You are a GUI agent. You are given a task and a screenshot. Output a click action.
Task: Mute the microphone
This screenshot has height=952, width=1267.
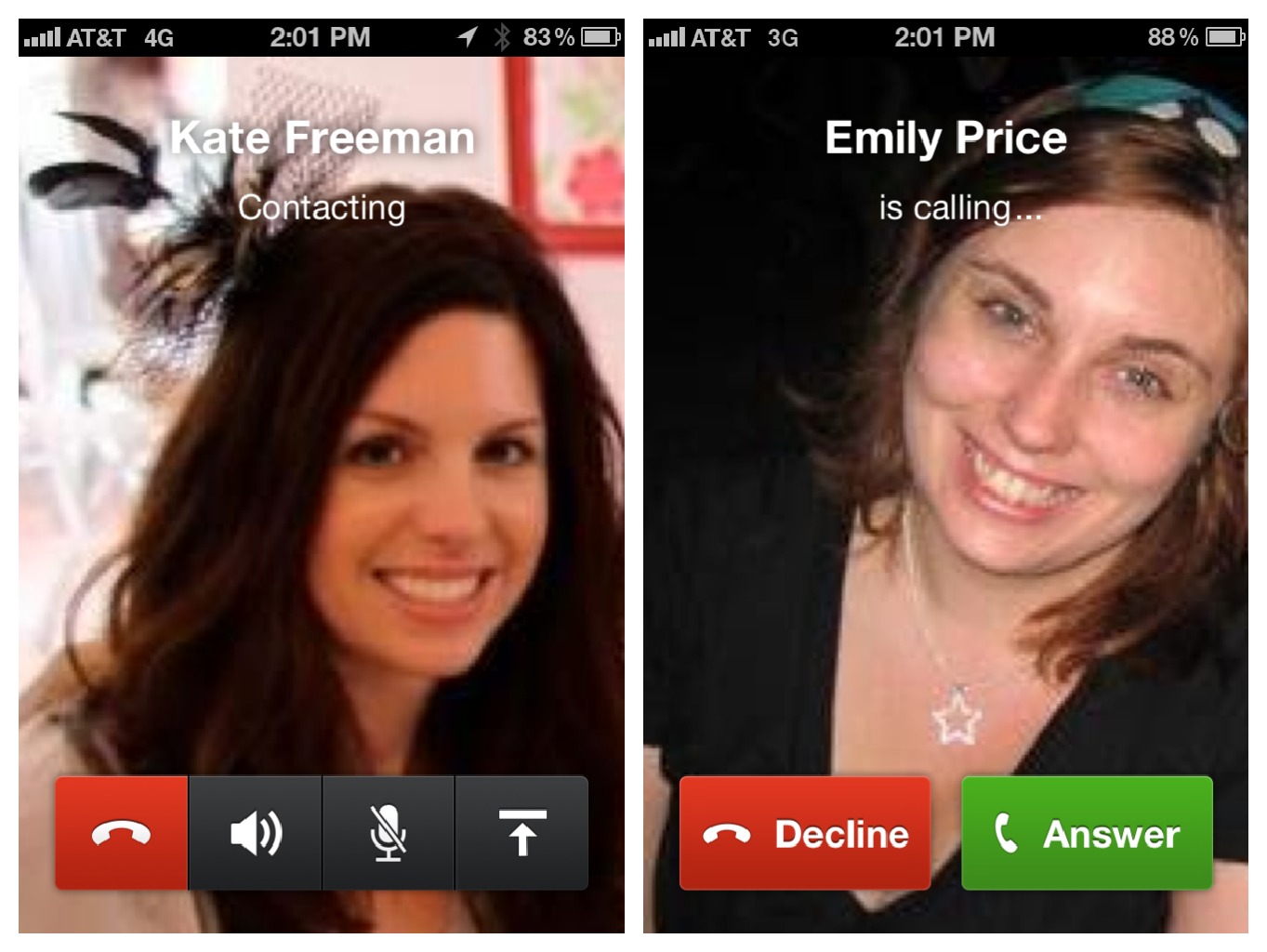(389, 833)
